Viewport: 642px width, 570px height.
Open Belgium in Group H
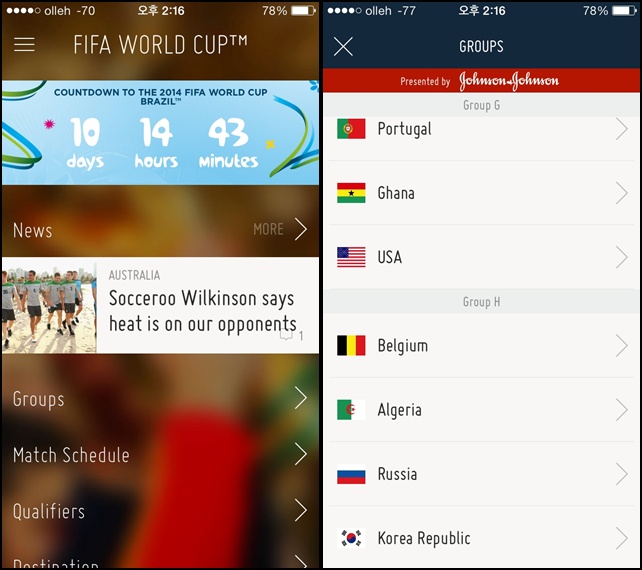click(481, 346)
